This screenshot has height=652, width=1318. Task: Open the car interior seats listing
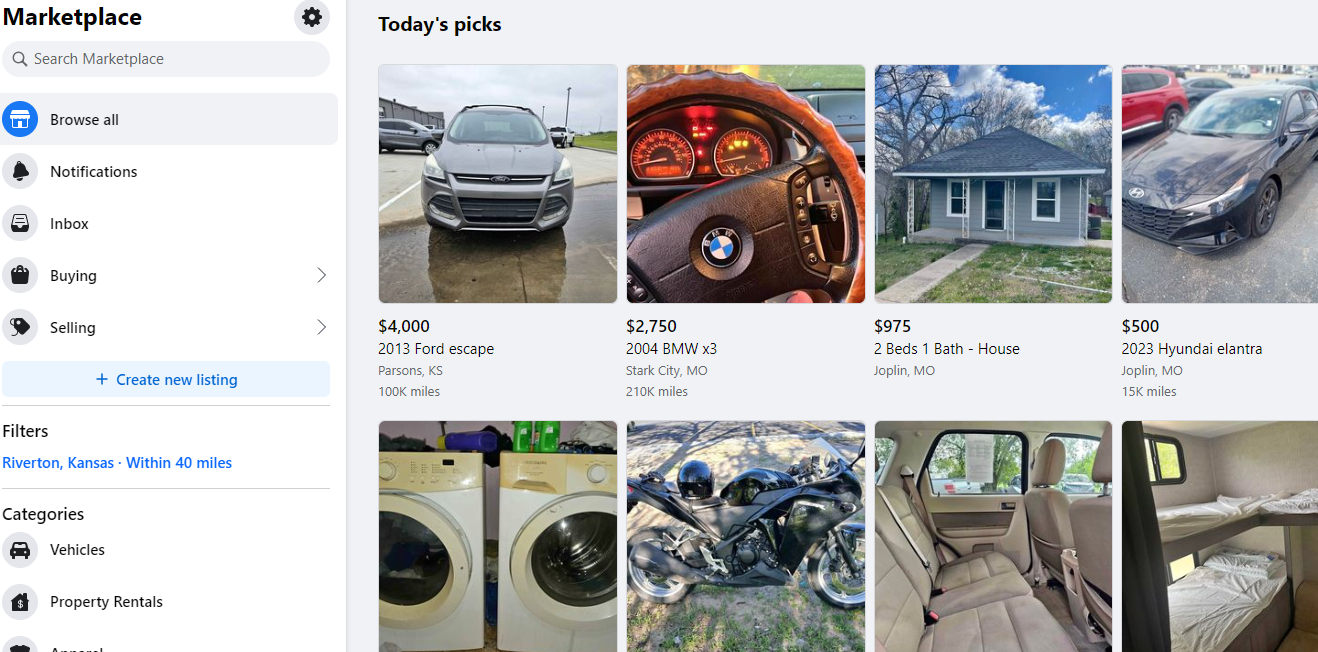click(992, 536)
